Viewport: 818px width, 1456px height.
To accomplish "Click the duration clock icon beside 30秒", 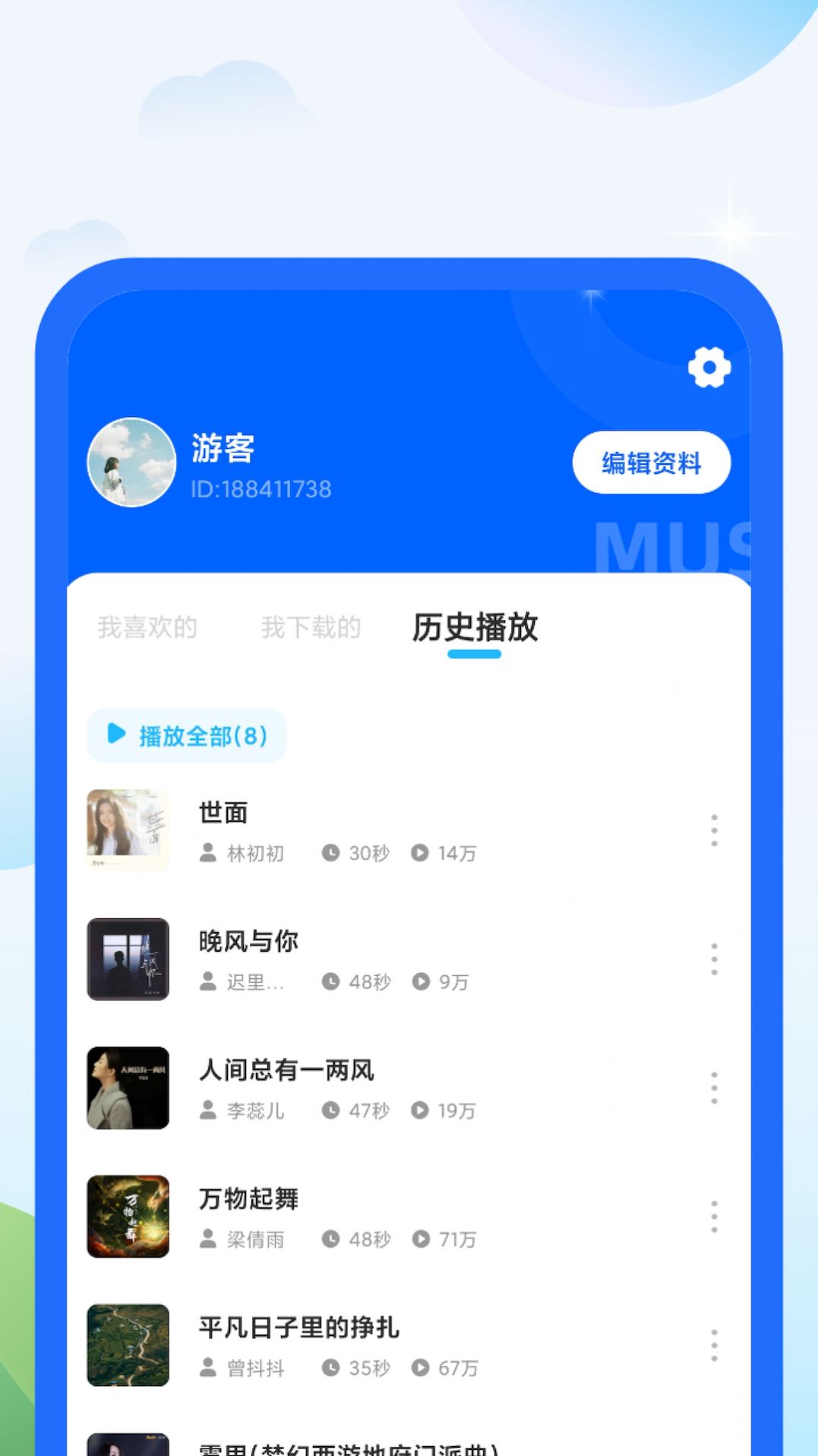I will (330, 854).
